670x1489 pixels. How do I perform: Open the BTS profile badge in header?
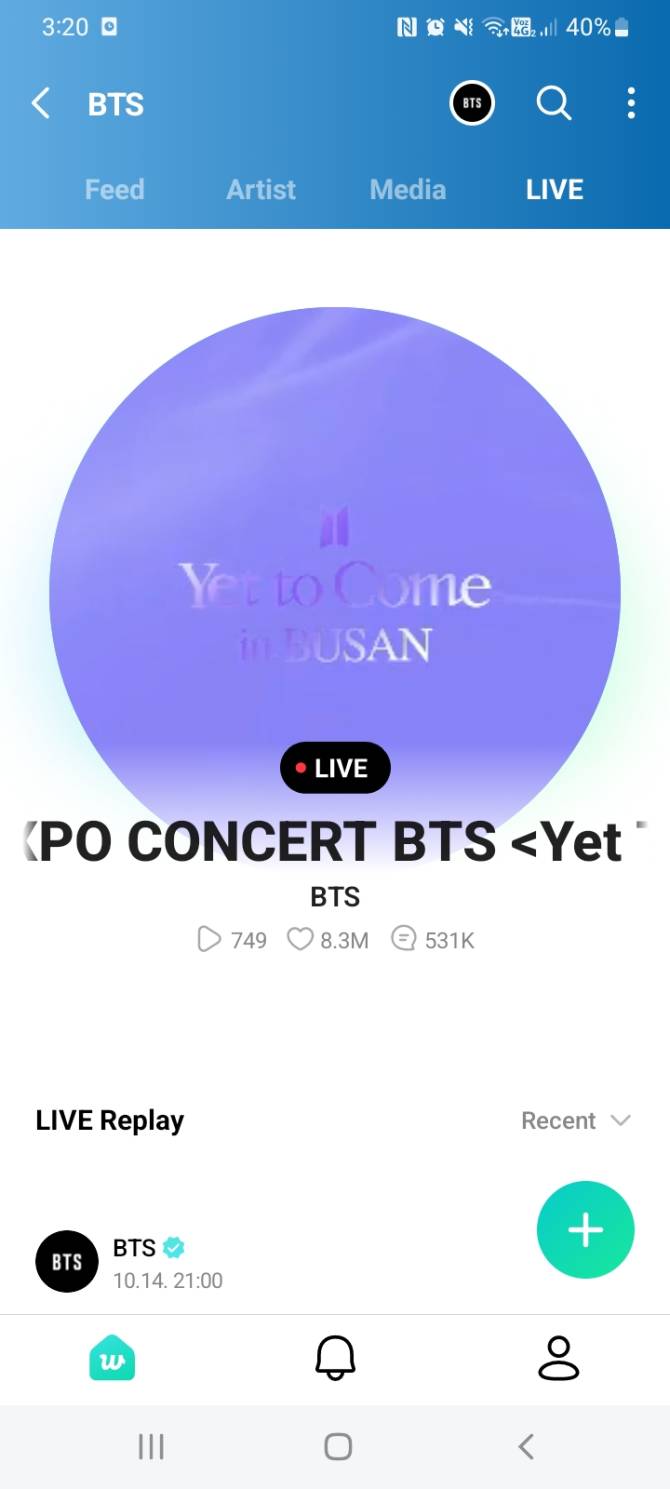[472, 103]
